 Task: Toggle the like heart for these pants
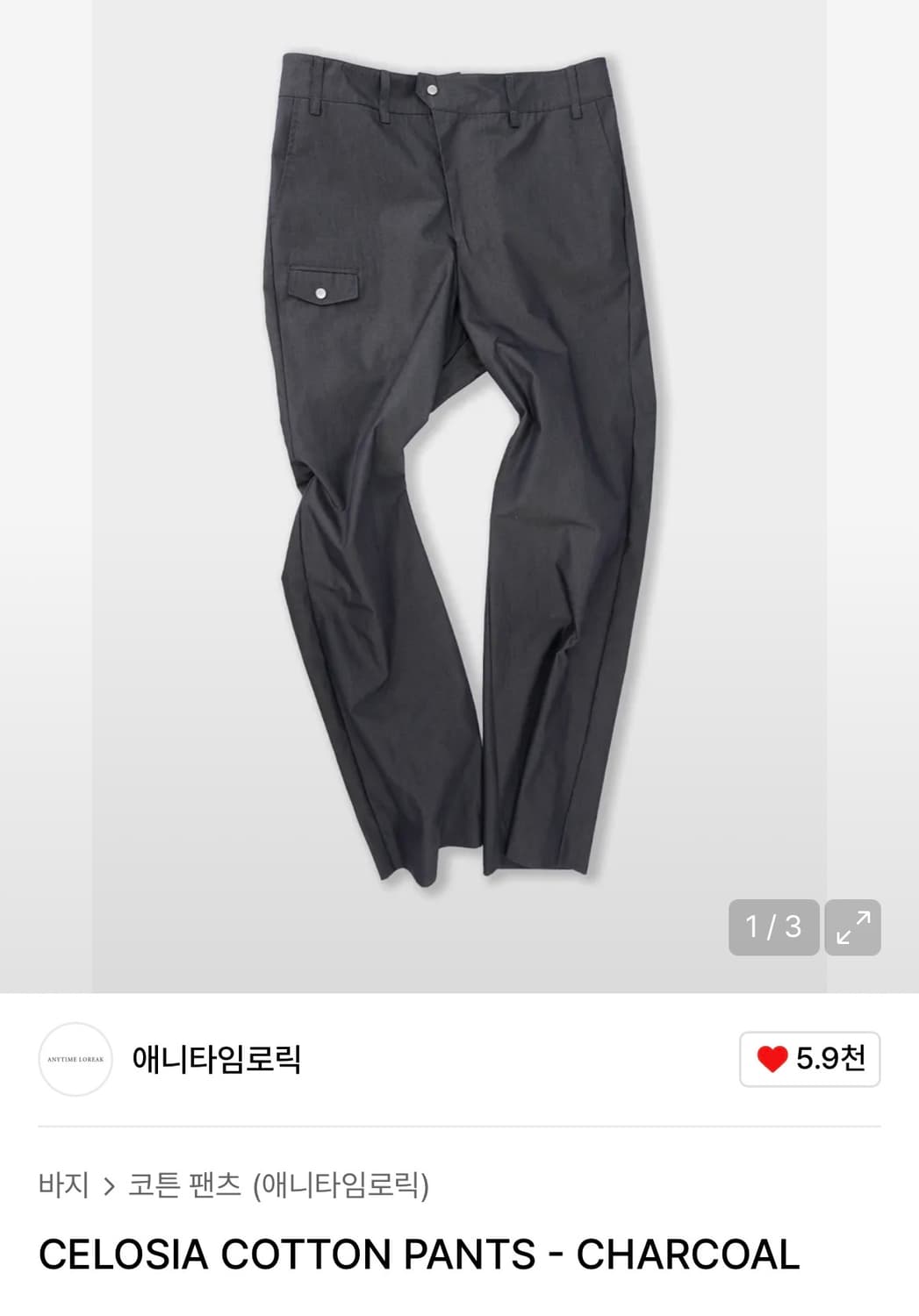click(x=773, y=1059)
